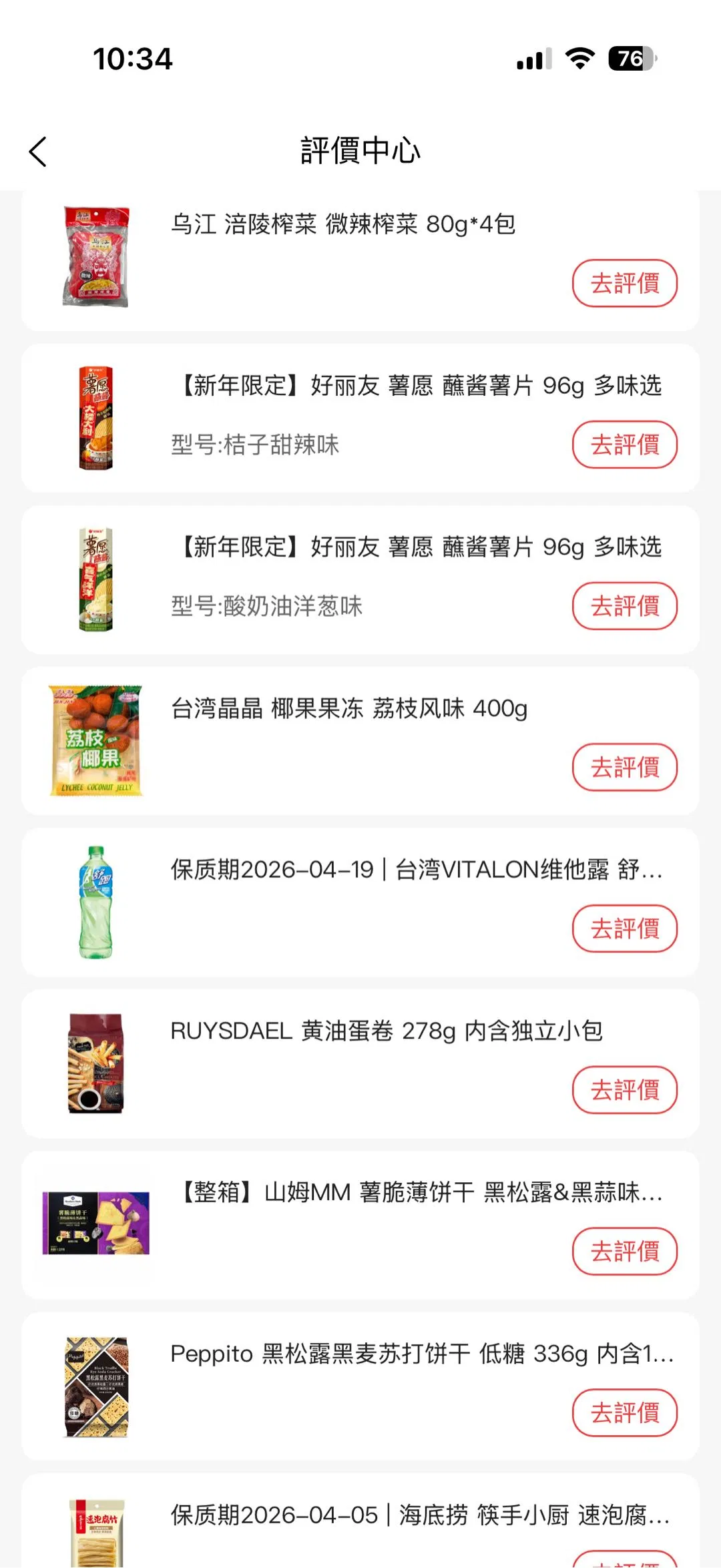The image size is (721, 1568).
Task: Tap 去評價 for RUYSDAEL 黄油蛋卷
Action: point(624,1090)
